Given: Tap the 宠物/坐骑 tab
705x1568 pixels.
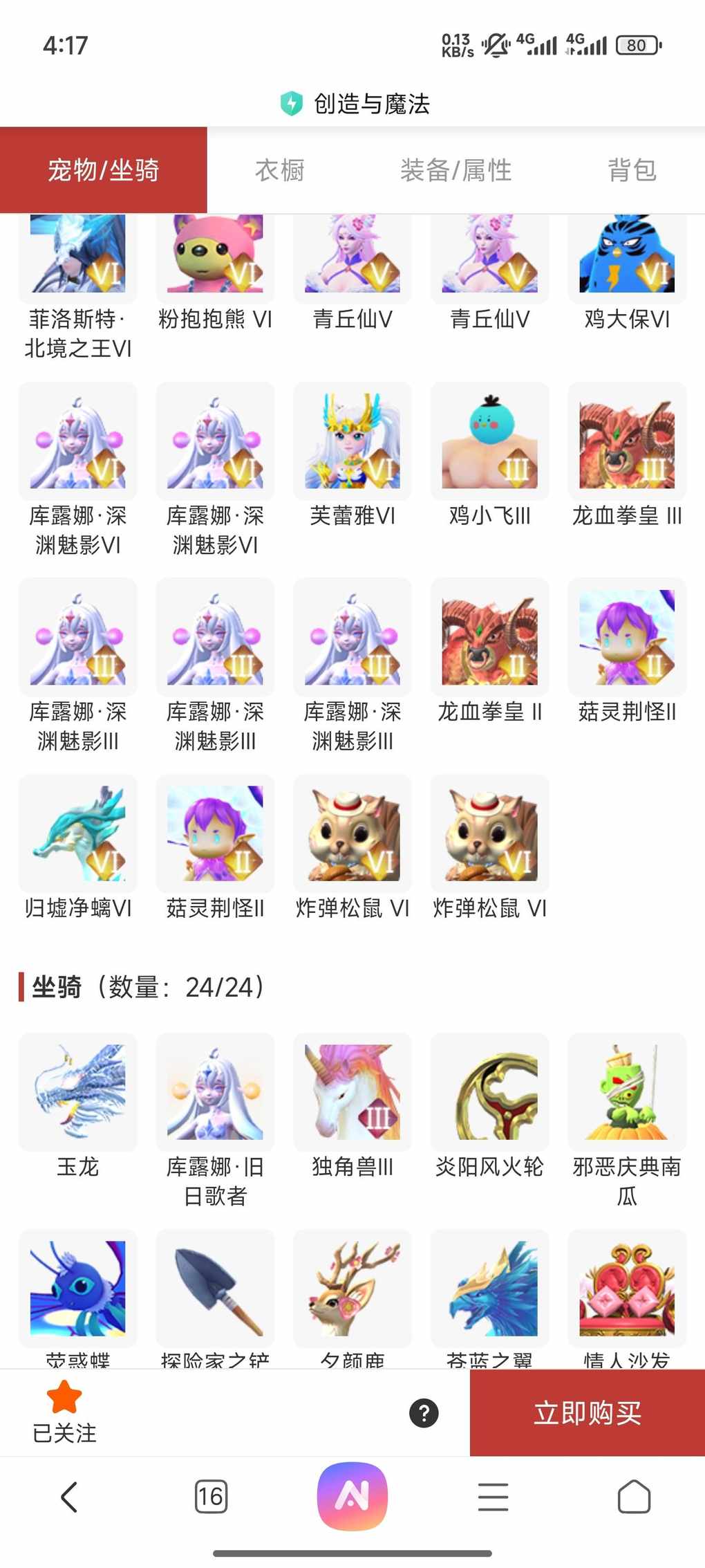Looking at the screenshot, I should (x=104, y=170).
